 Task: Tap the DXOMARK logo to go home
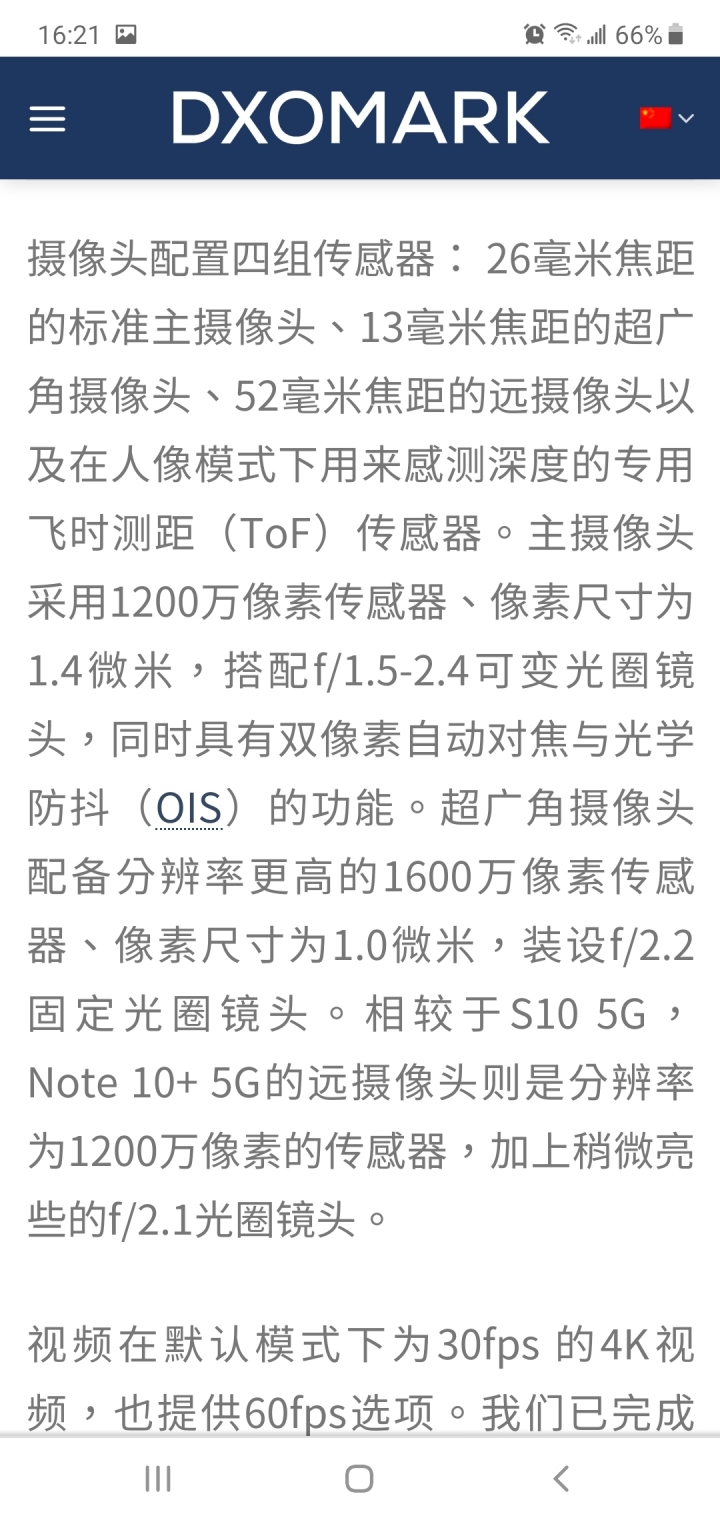pos(360,118)
